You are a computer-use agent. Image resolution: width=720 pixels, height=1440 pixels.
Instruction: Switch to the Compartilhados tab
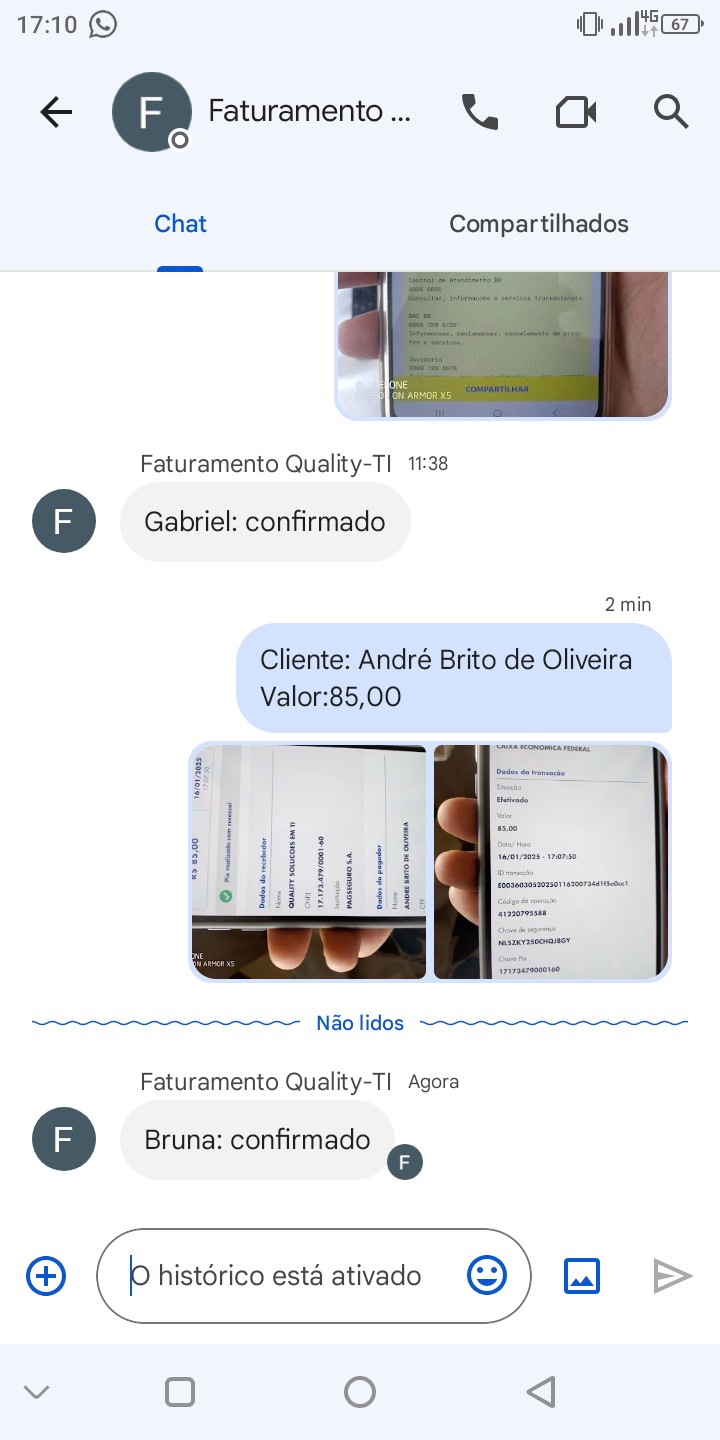538,224
